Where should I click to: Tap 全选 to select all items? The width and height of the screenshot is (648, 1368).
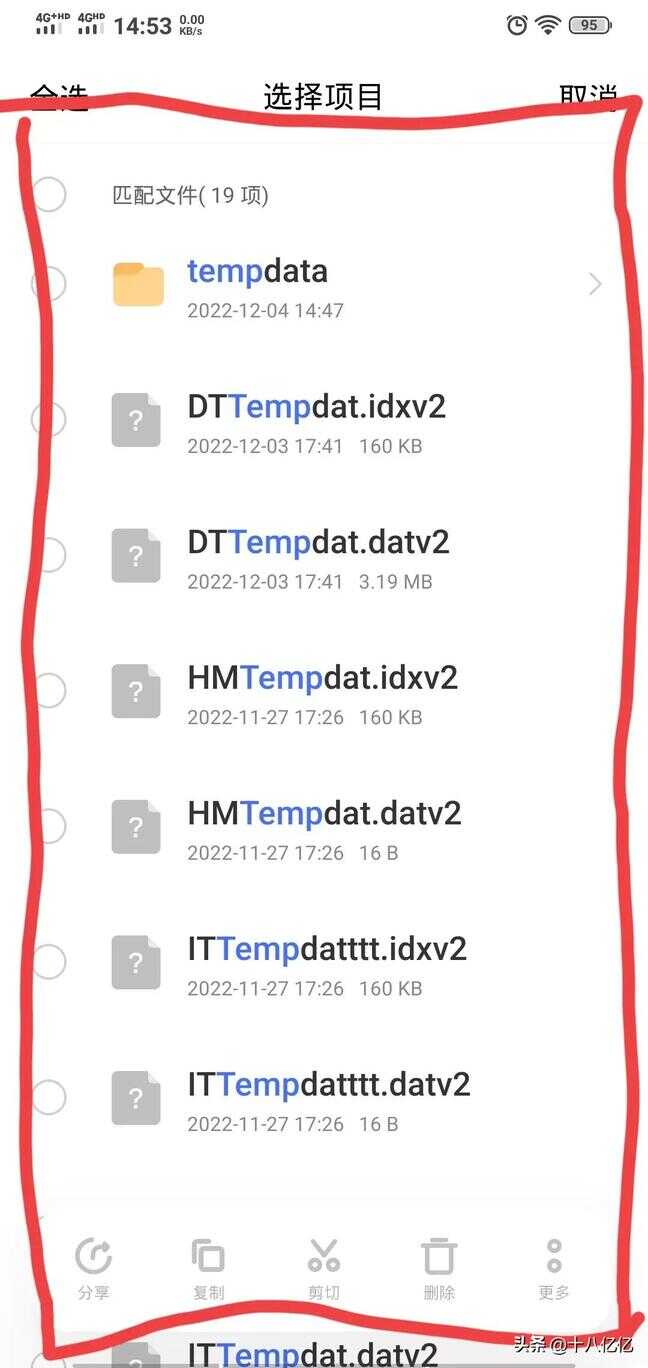59,96
